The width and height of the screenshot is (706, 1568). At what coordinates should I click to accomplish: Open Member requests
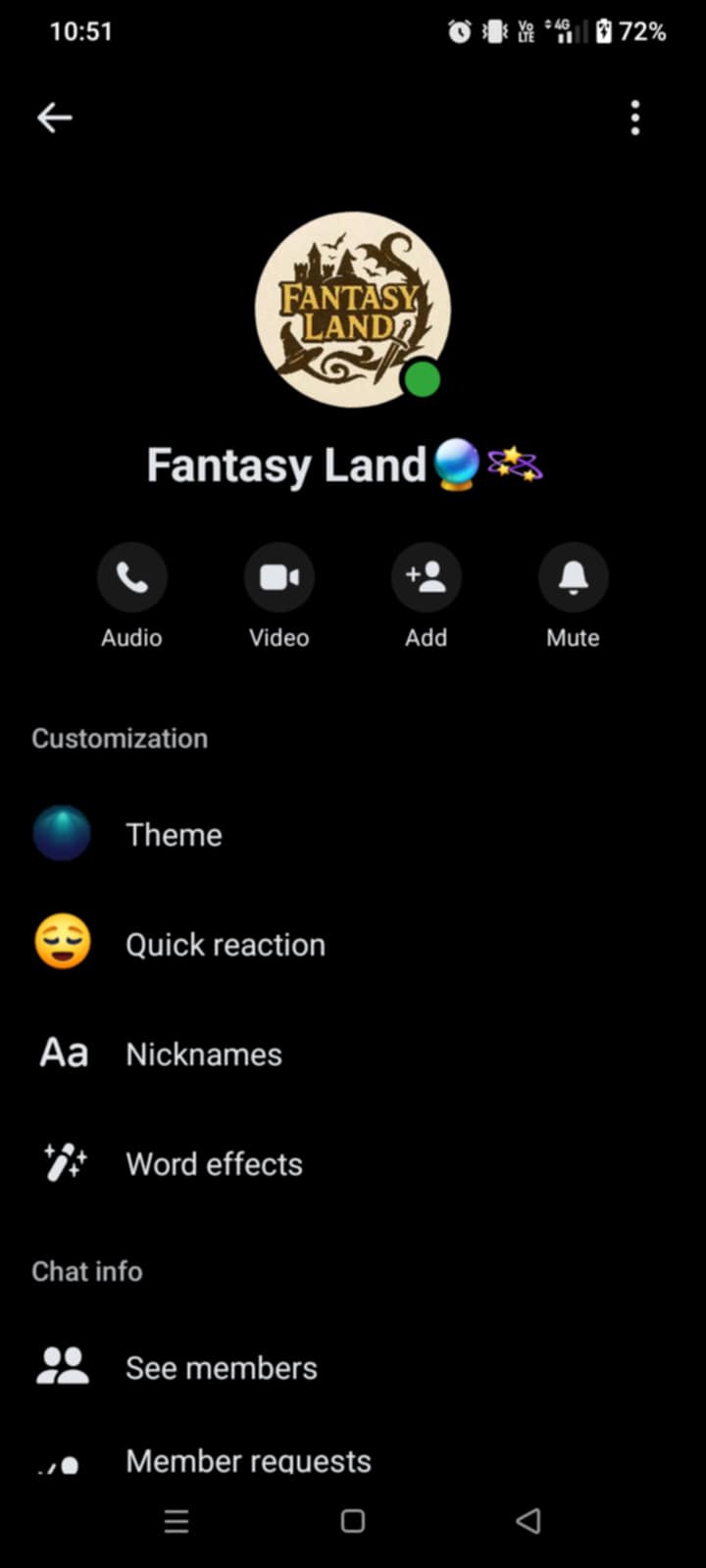tap(248, 1460)
